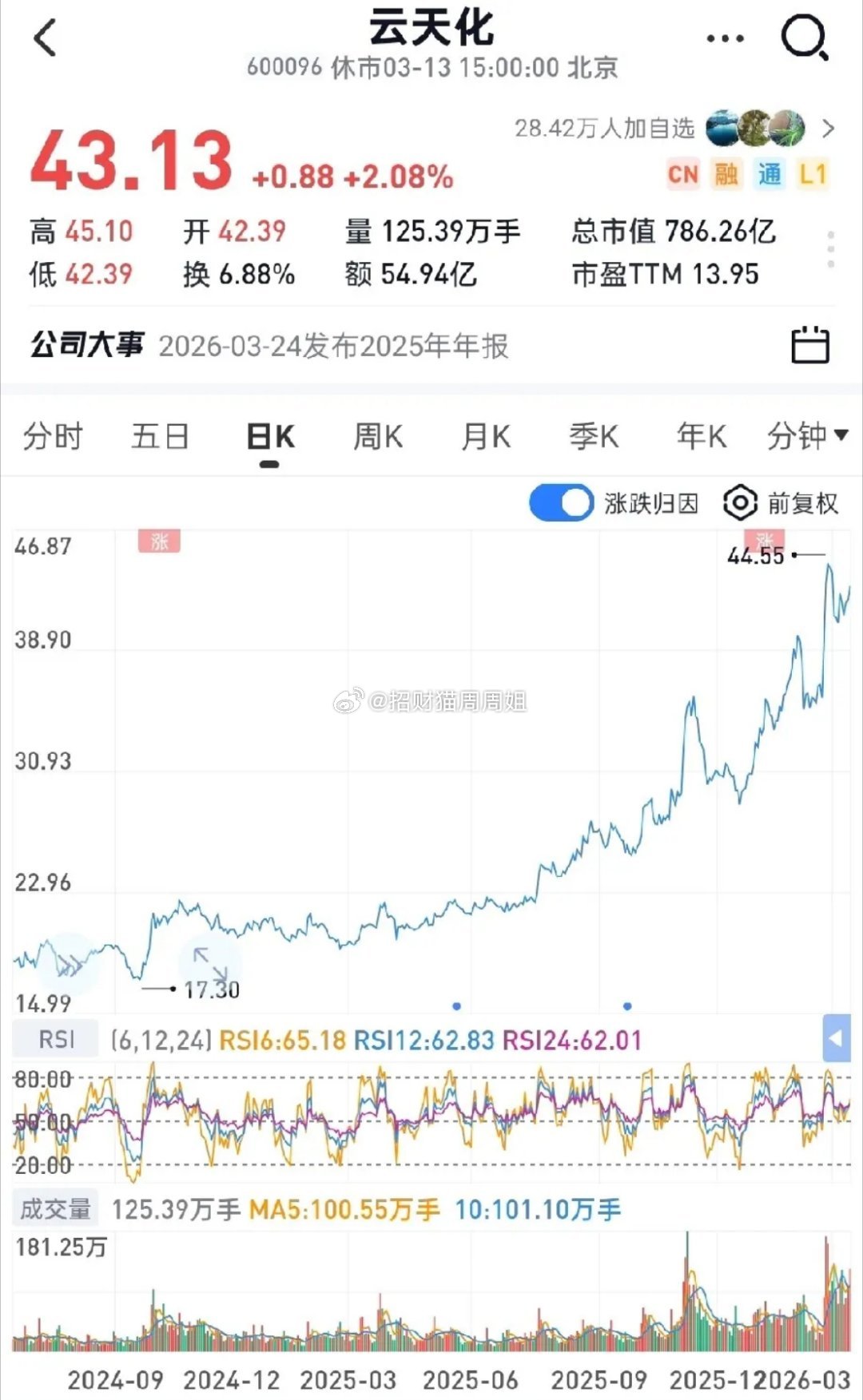Open the more options (三点) menu icon

pos(724,38)
